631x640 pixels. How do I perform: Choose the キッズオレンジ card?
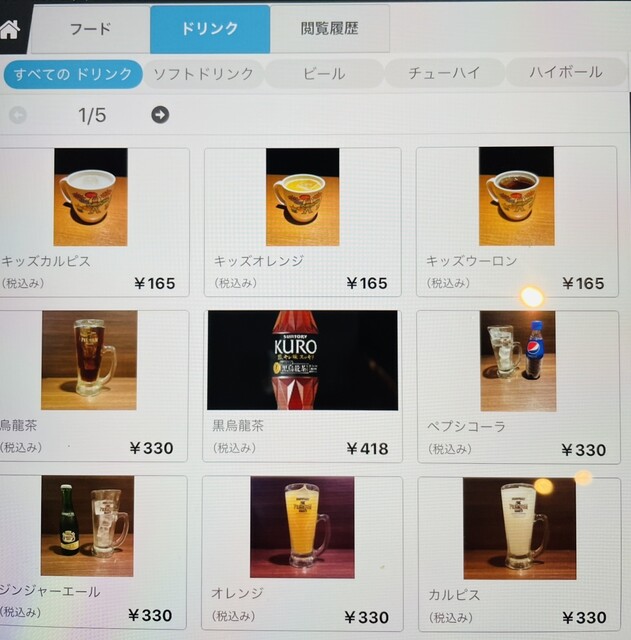tap(302, 222)
